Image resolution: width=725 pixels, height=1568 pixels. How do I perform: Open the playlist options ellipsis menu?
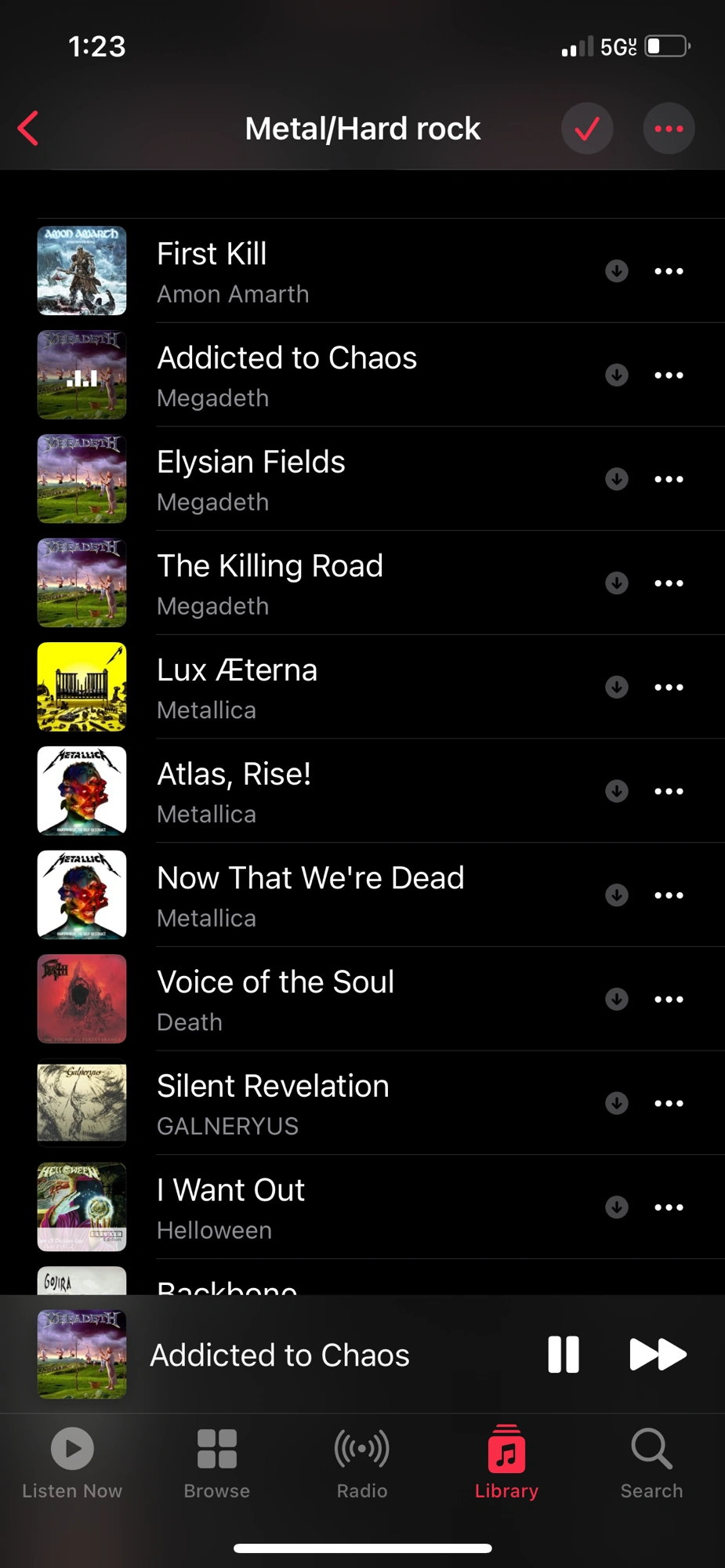(x=668, y=128)
